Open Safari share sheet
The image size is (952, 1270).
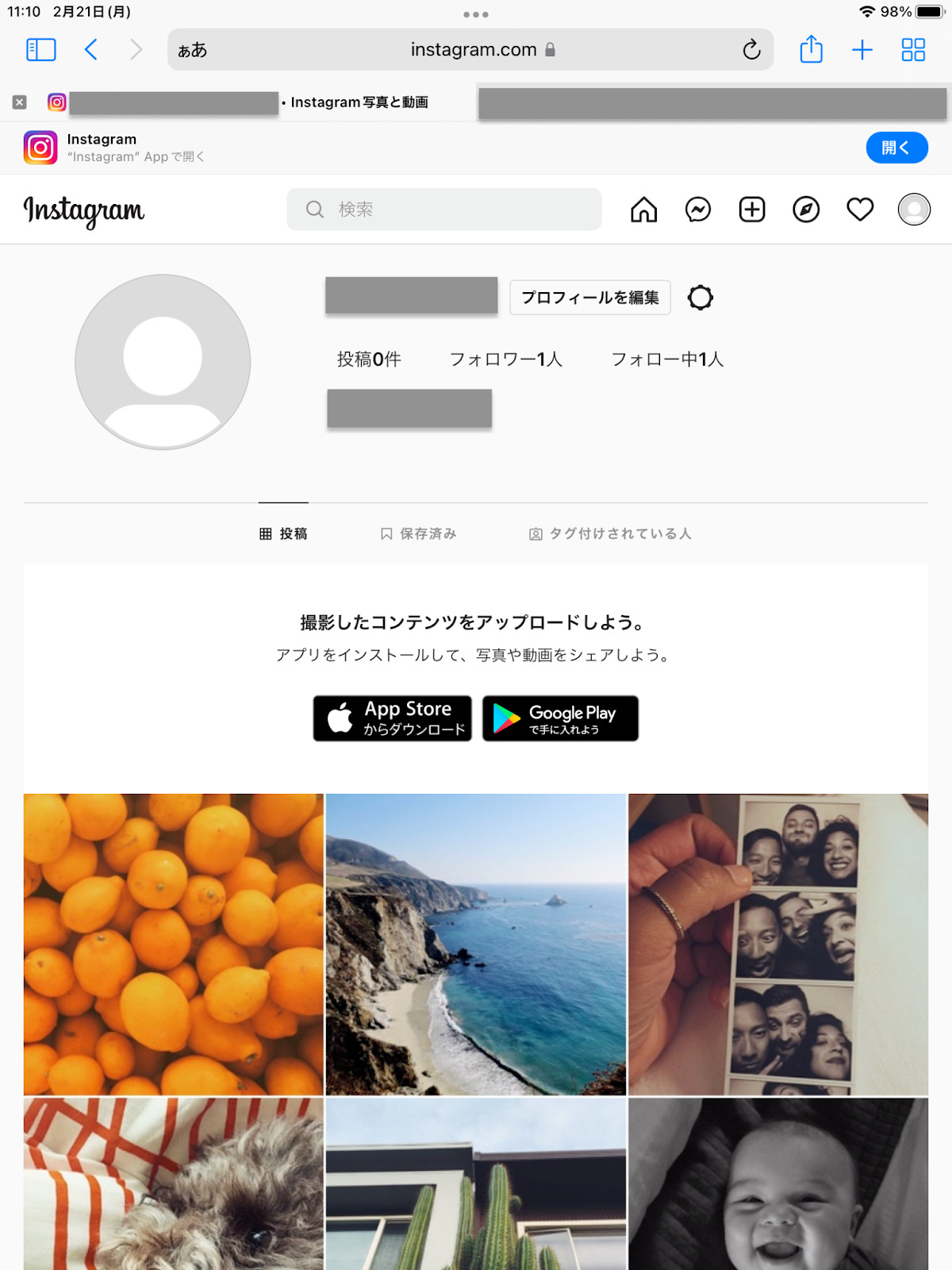[811, 50]
